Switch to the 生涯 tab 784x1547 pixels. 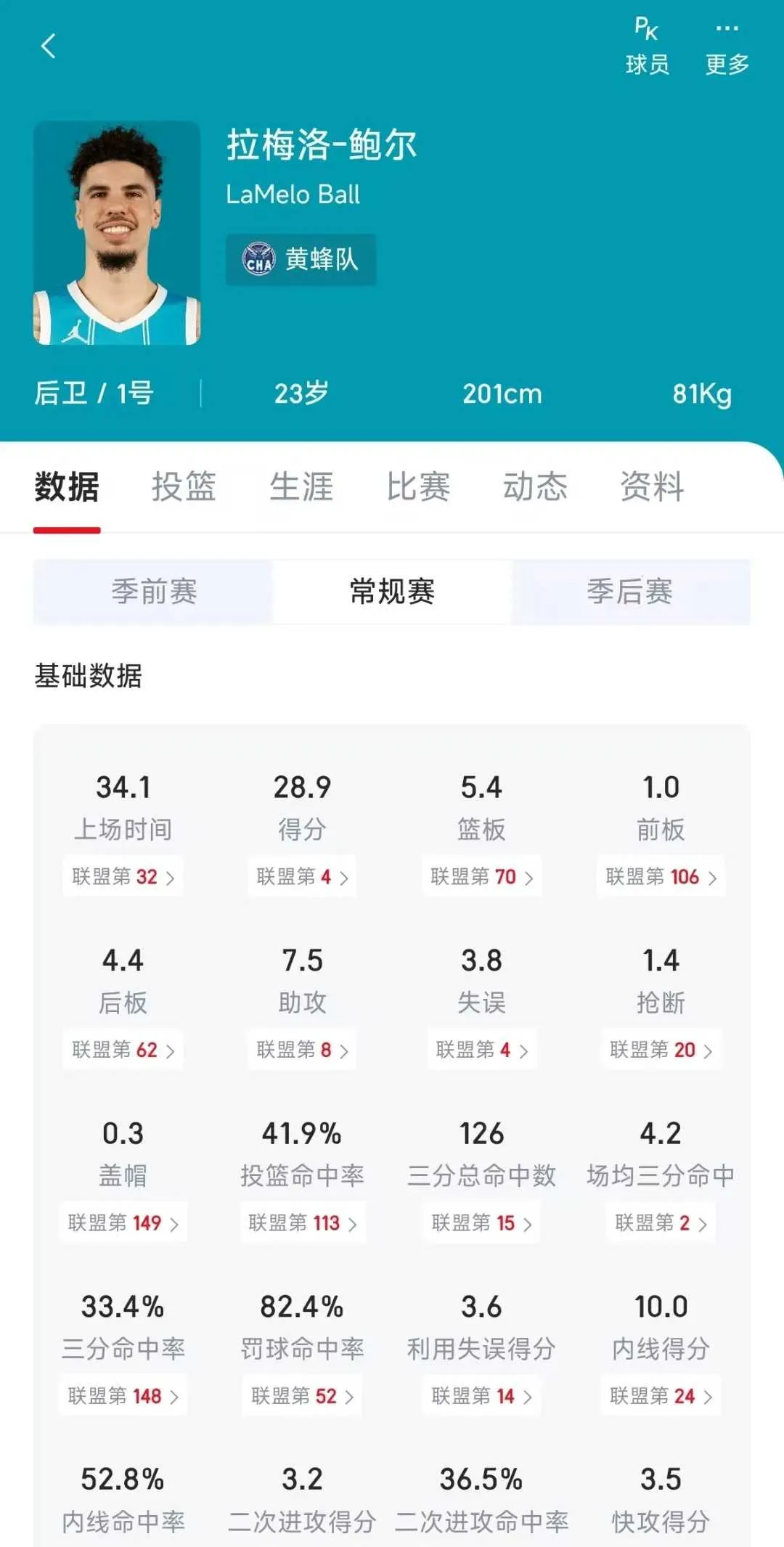[301, 486]
